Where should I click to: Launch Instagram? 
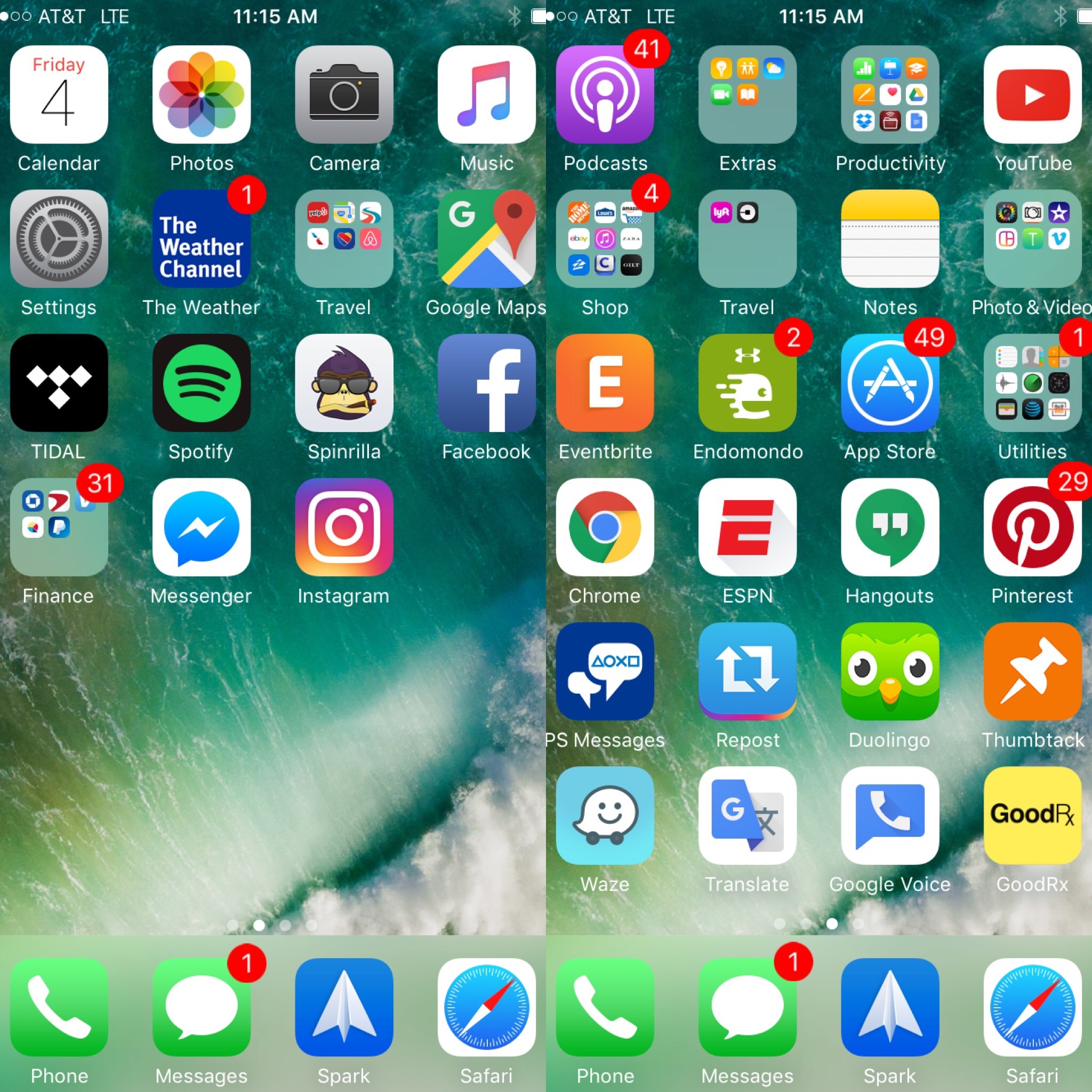click(x=344, y=527)
